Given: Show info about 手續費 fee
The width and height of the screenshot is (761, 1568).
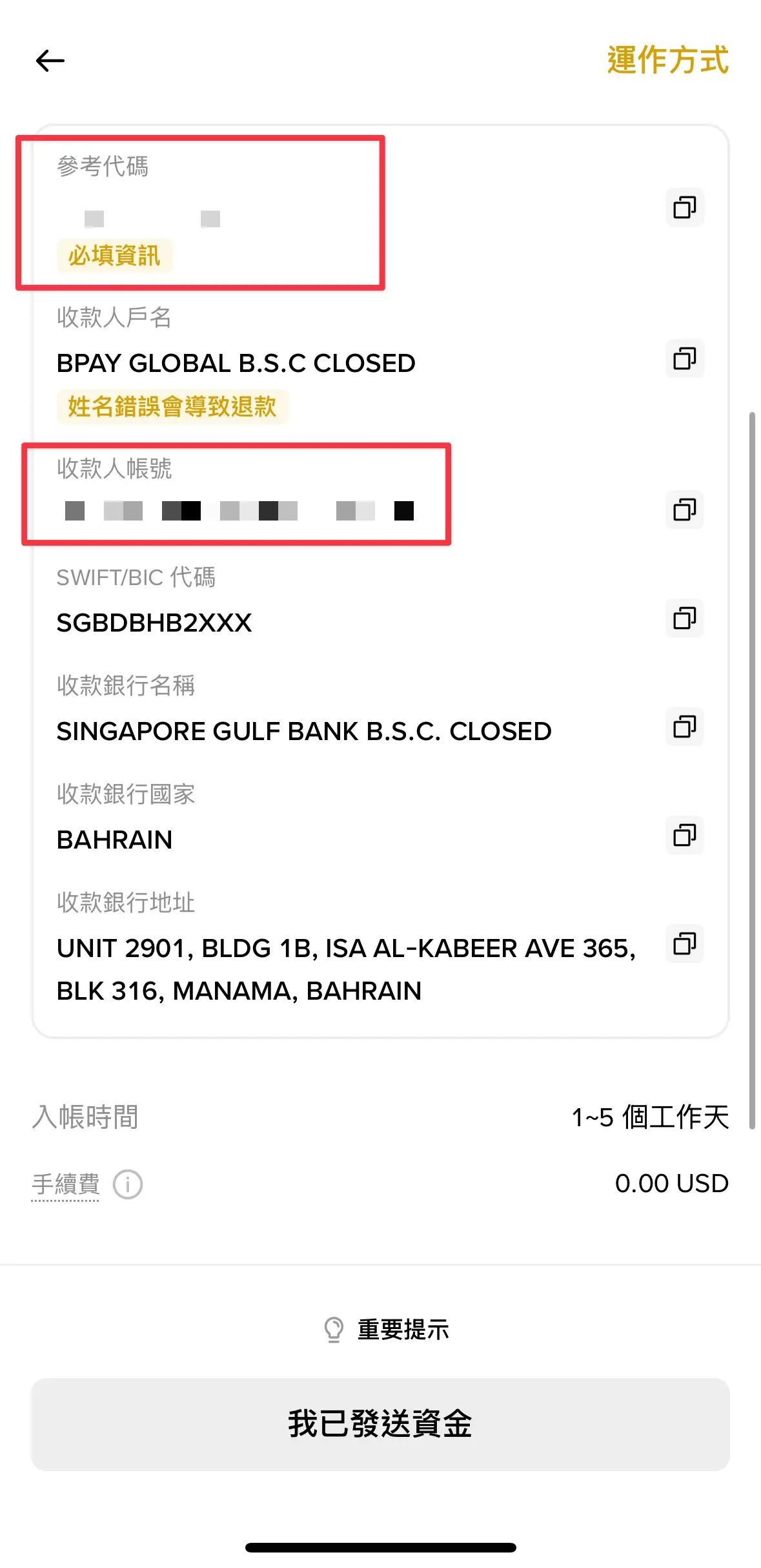Looking at the screenshot, I should (128, 1184).
